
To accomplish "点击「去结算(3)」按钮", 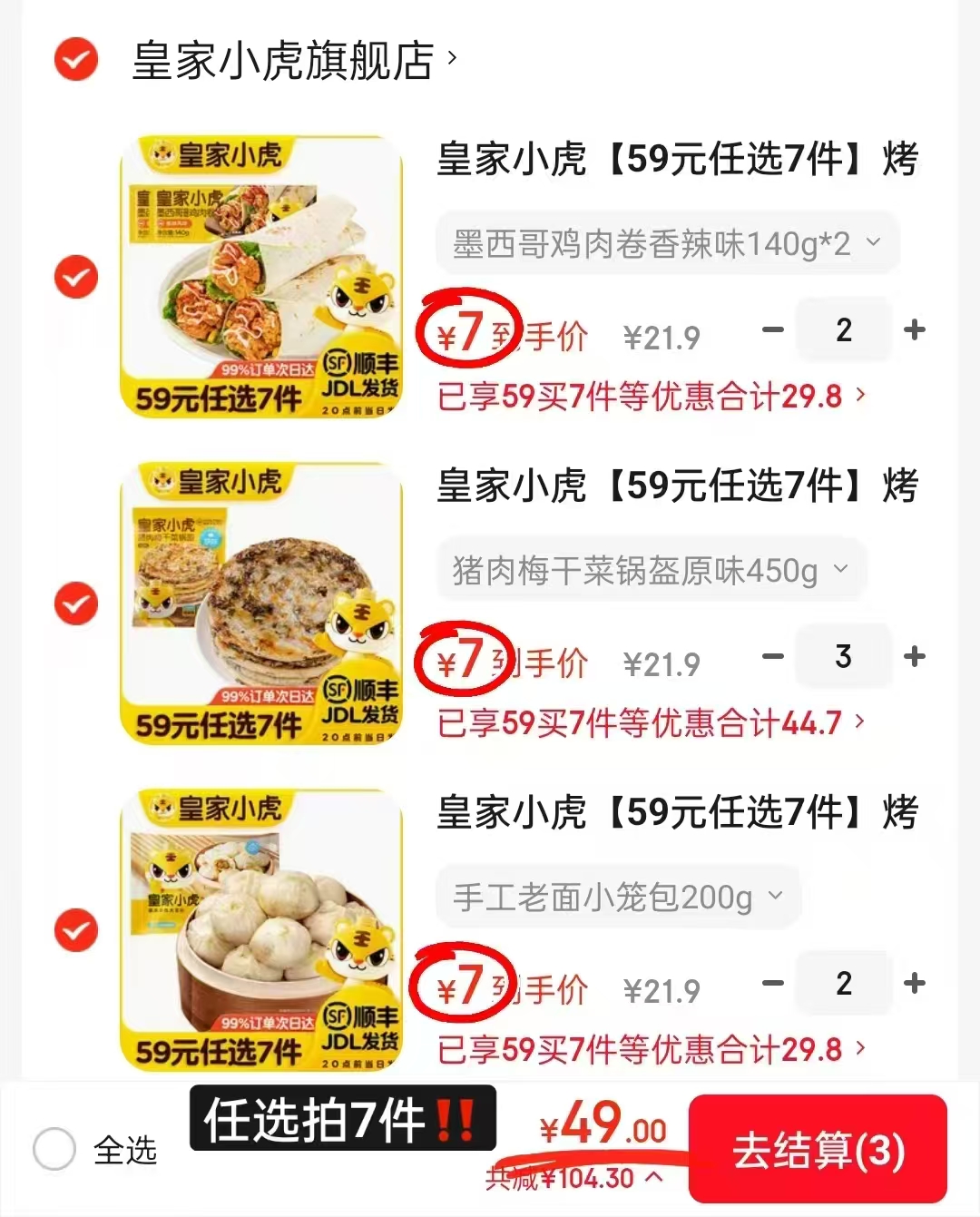I will point(819,1149).
